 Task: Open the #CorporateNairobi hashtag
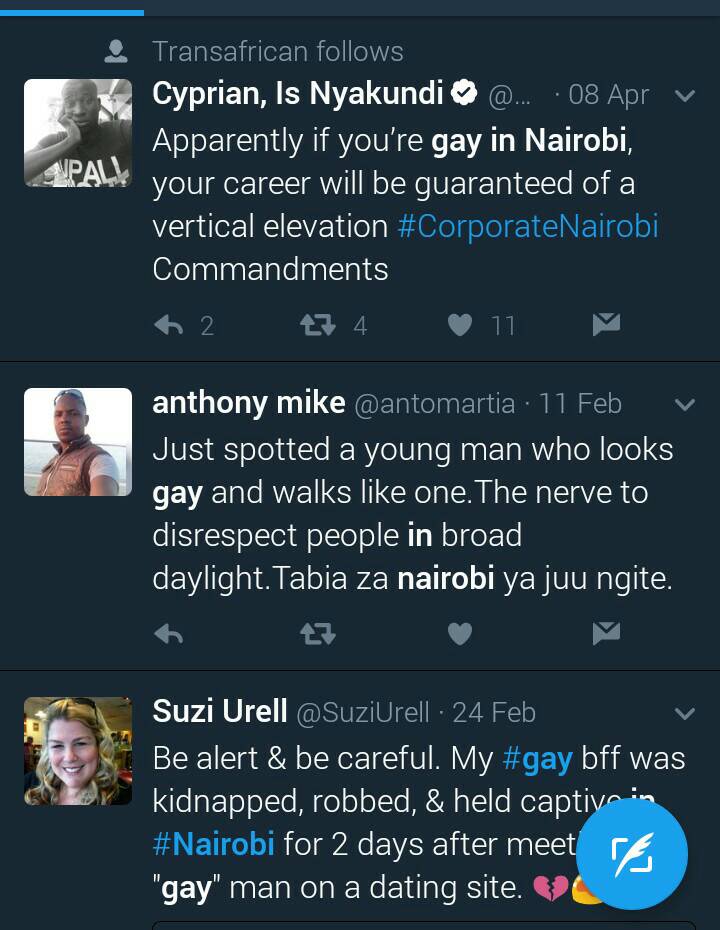point(528,226)
